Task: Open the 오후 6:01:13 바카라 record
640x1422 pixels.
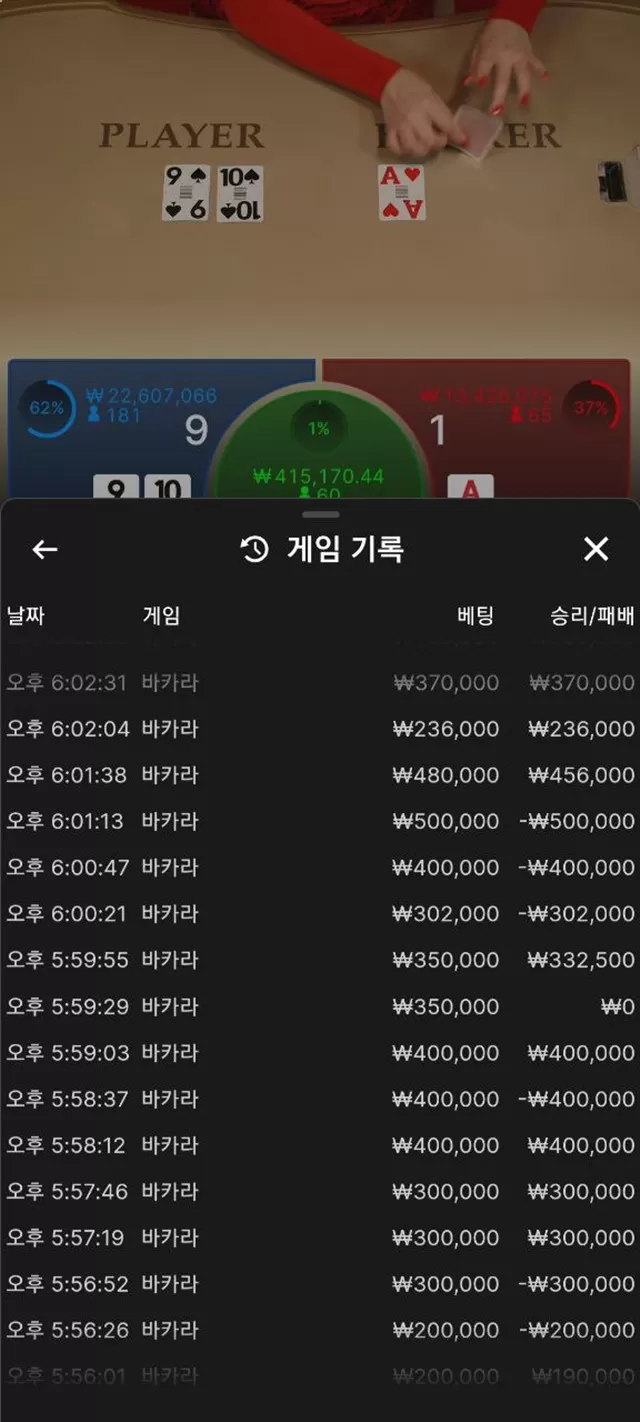Action: point(320,821)
